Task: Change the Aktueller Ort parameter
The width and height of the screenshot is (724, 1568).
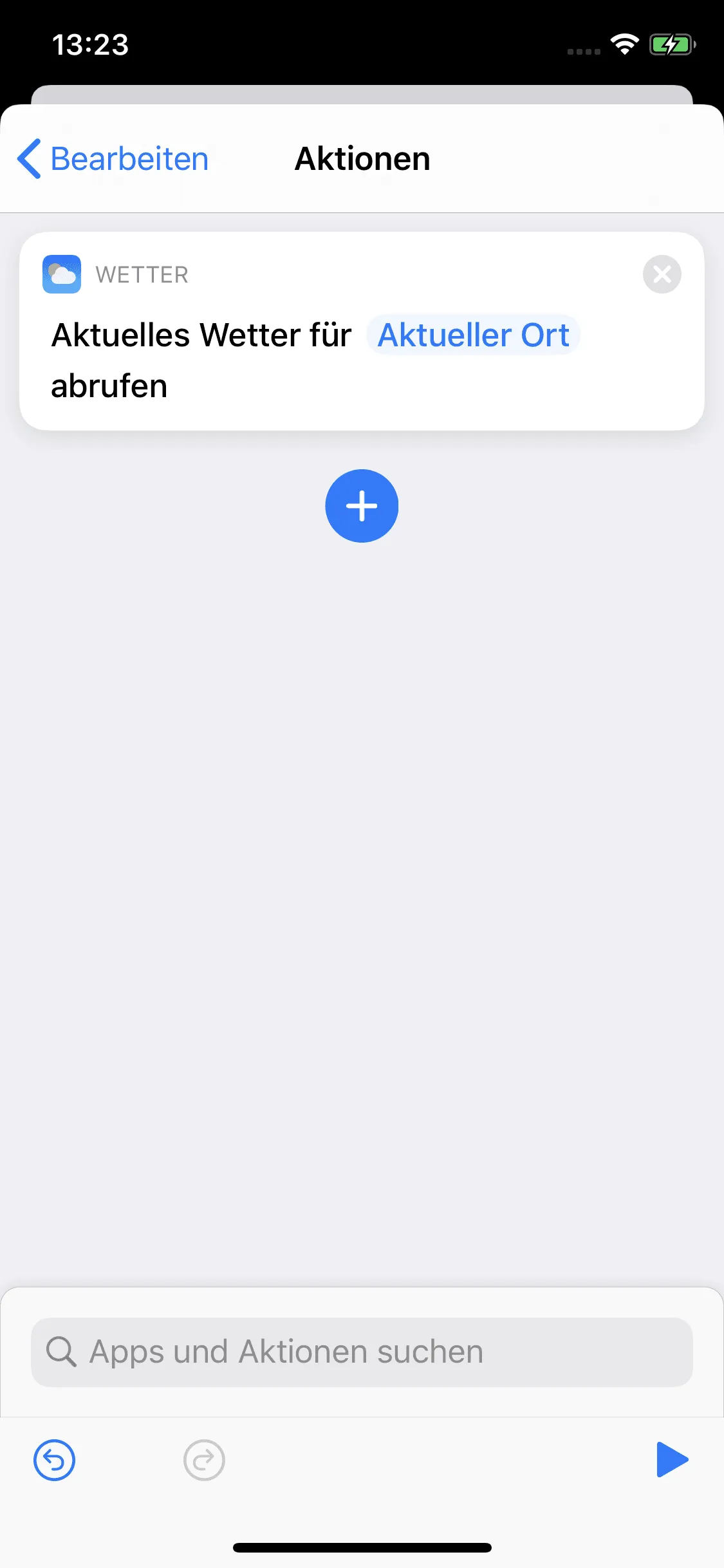Action: coord(473,335)
